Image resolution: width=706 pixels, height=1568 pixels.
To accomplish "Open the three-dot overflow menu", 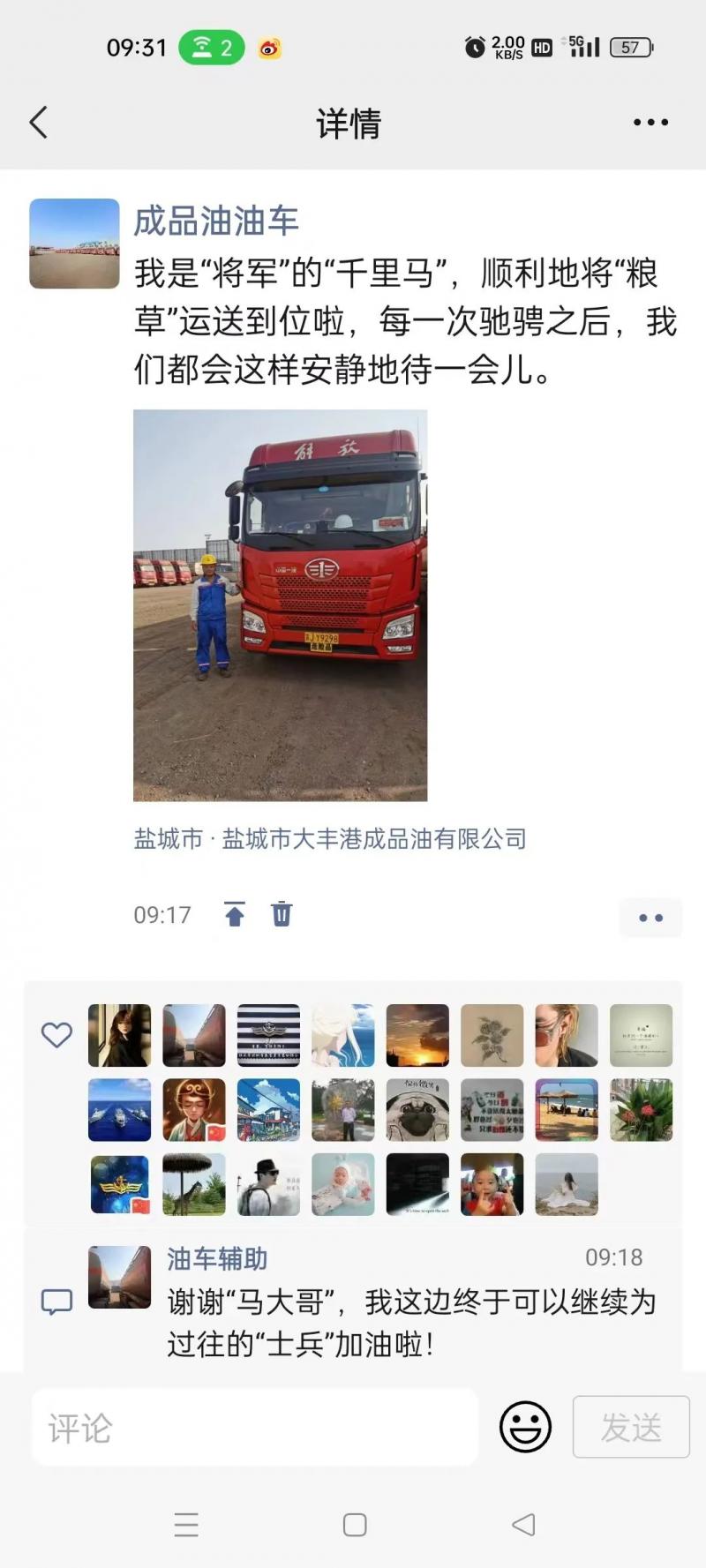I will tap(650, 123).
